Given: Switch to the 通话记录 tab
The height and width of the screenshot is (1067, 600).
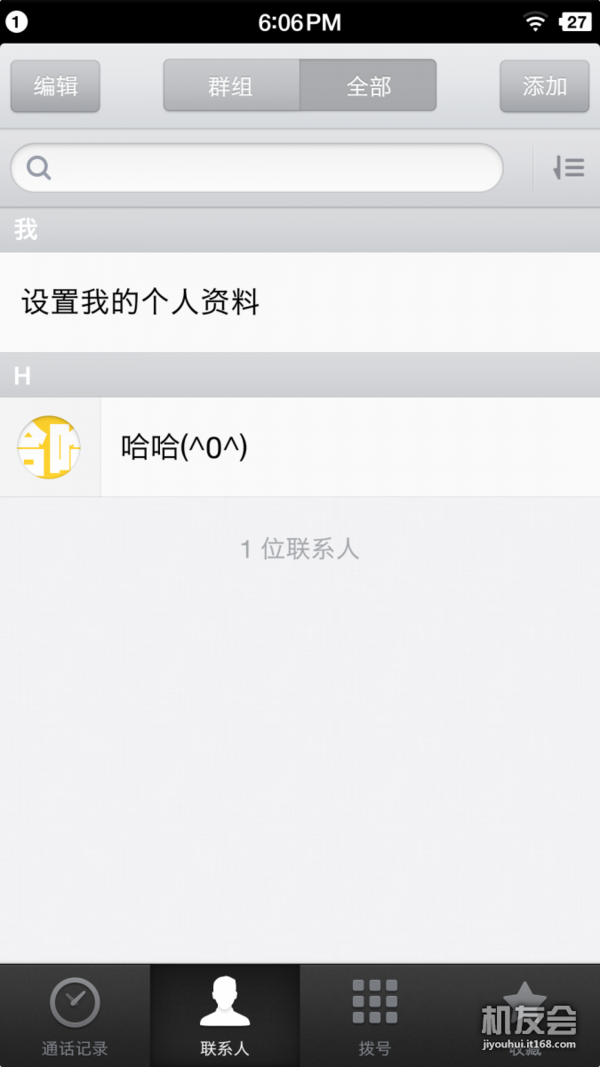Looking at the screenshot, I should 75,1016.
